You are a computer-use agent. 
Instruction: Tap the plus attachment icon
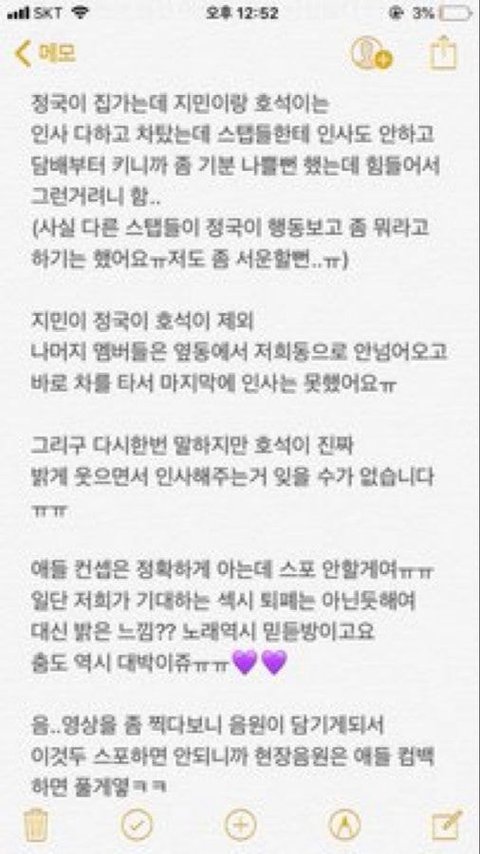click(x=240, y=825)
